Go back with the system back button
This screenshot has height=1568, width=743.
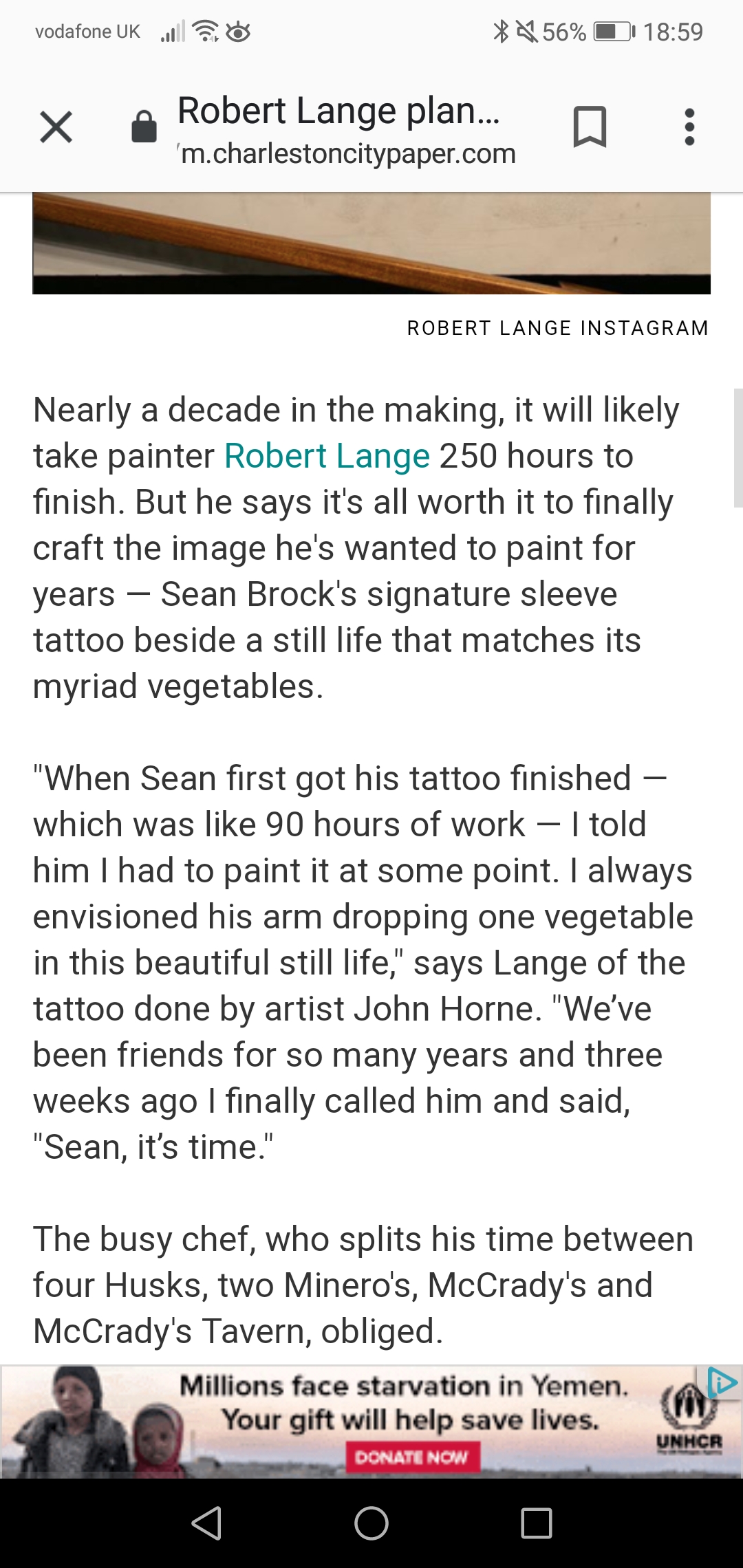pos(206,1523)
